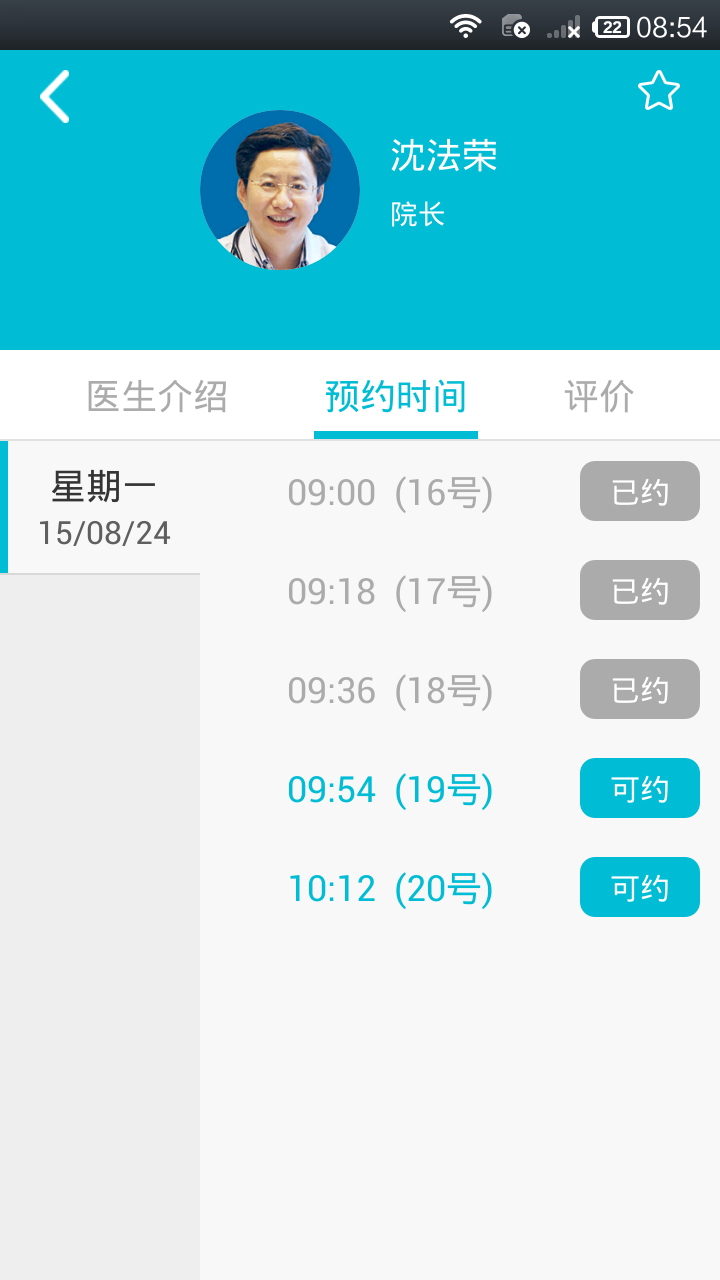720x1280 pixels.
Task: View the doctor's profile photo
Action: (x=280, y=190)
